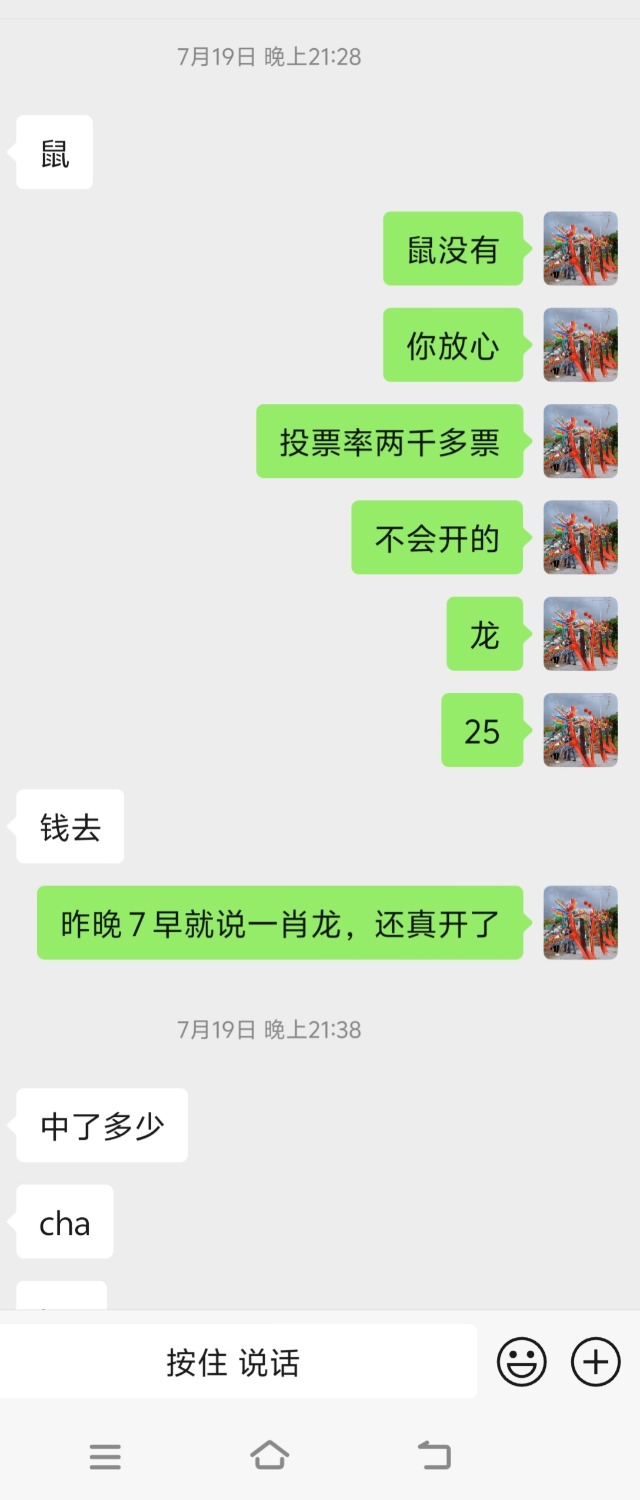The height and width of the screenshot is (1500, 640).
Task: Open the emoji picker
Action: coord(522,1362)
